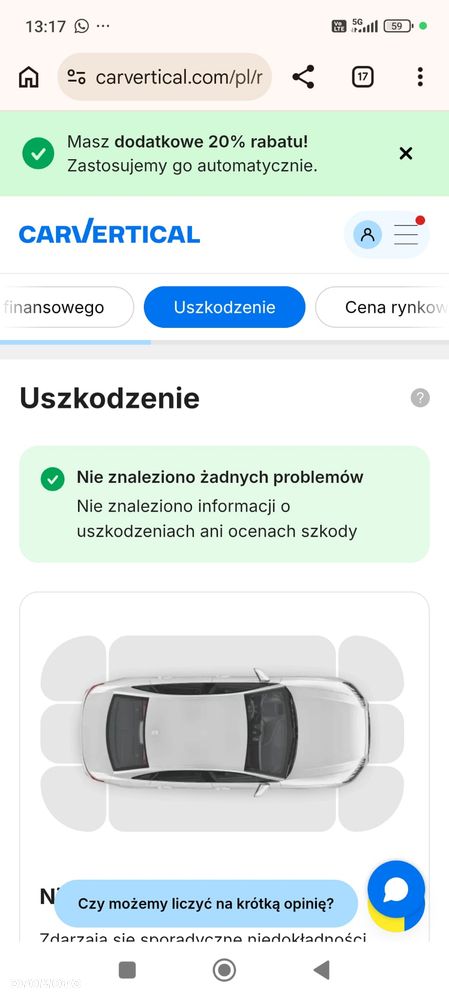
Task: Open the browser overflow menu
Action: pos(420,77)
